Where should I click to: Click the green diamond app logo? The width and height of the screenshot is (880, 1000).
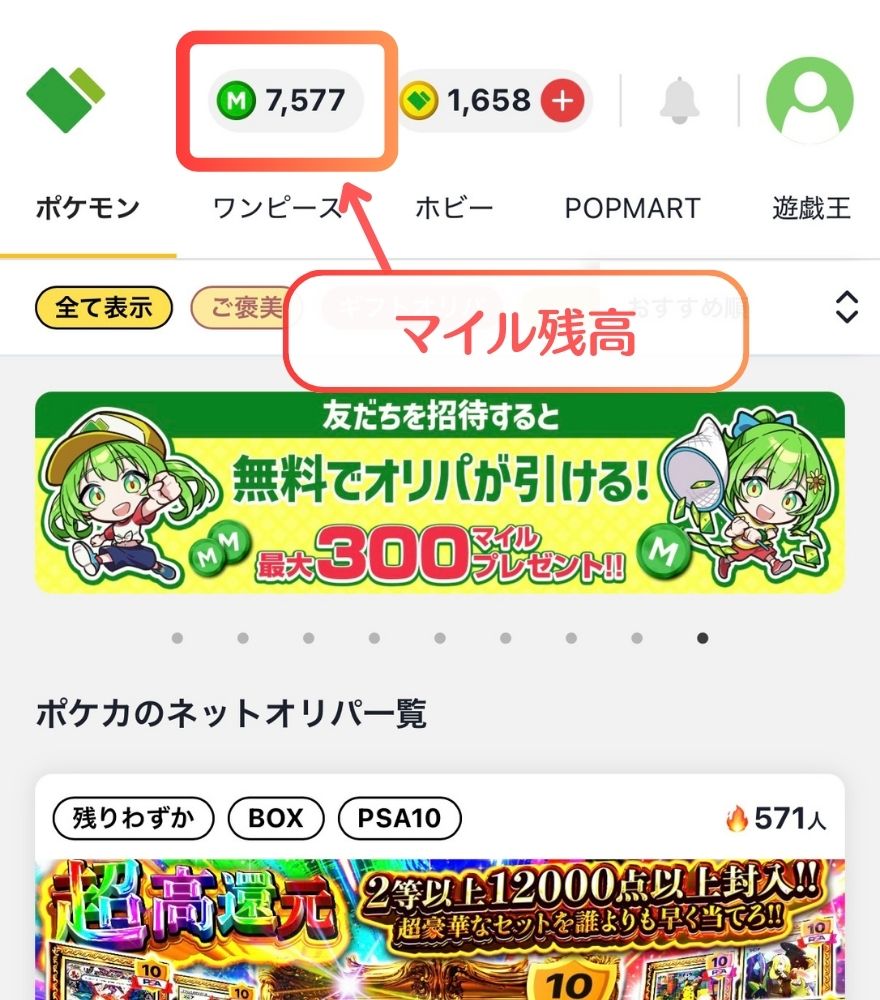[64, 100]
